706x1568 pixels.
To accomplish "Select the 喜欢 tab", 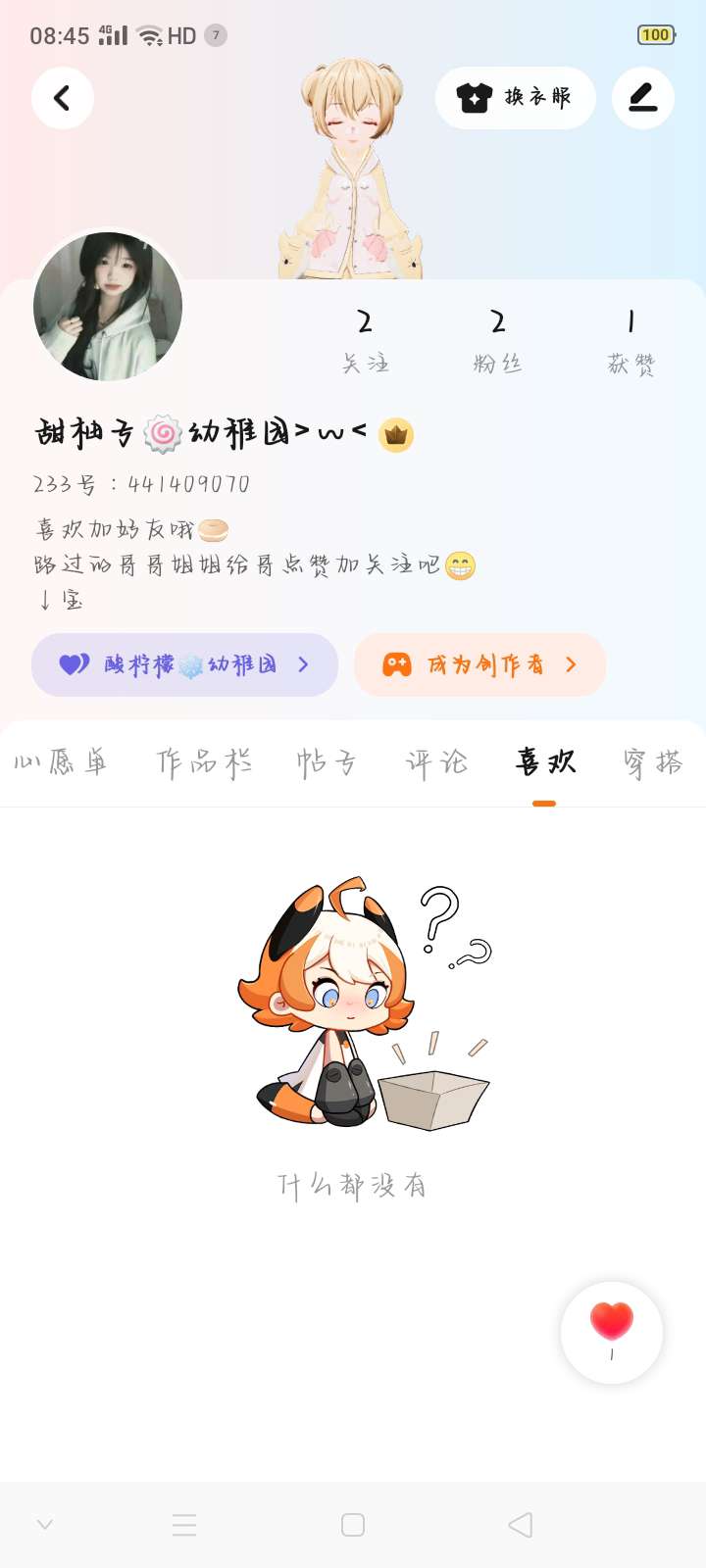I will (545, 762).
